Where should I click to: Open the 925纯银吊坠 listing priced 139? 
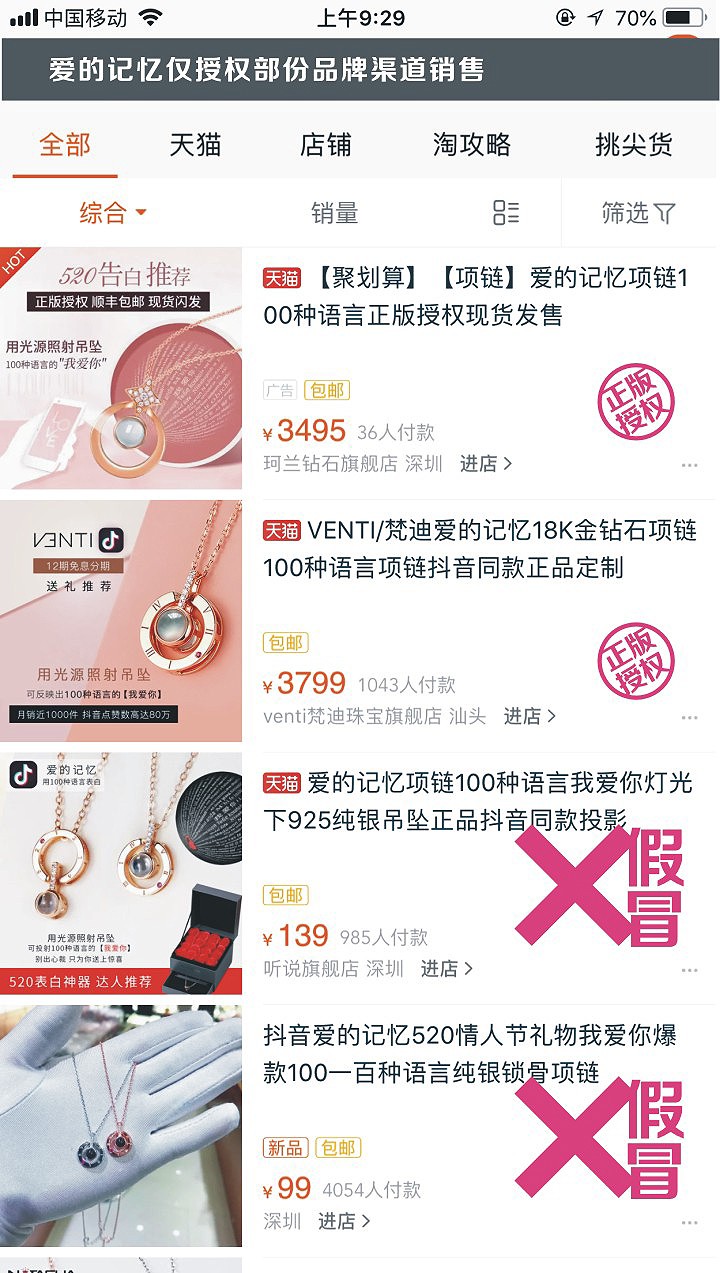(477, 801)
